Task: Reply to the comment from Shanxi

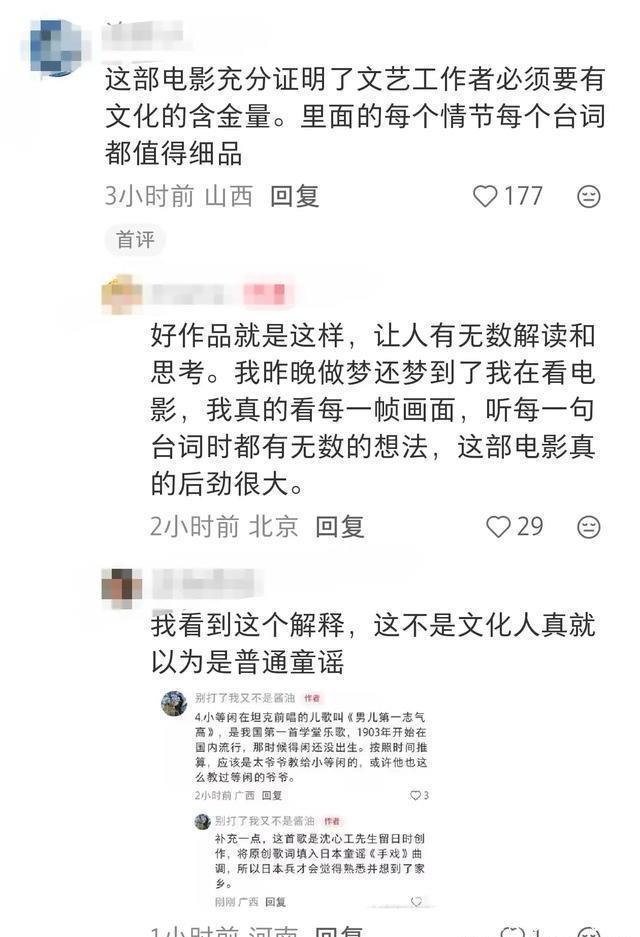Action: point(294,196)
